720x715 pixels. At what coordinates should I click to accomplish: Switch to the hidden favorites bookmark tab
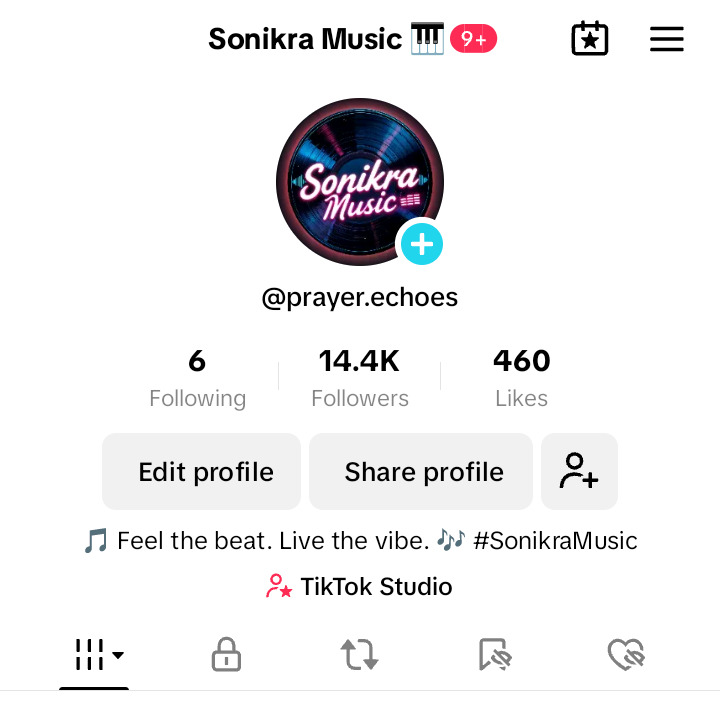(494, 656)
